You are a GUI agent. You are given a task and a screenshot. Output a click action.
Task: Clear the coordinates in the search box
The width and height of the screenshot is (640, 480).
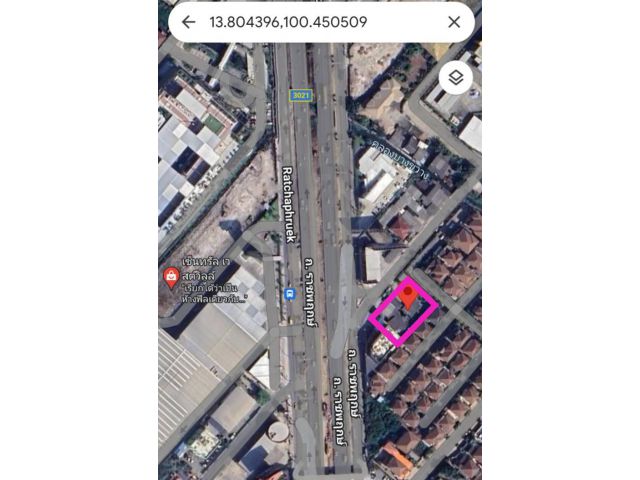(x=454, y=22)
